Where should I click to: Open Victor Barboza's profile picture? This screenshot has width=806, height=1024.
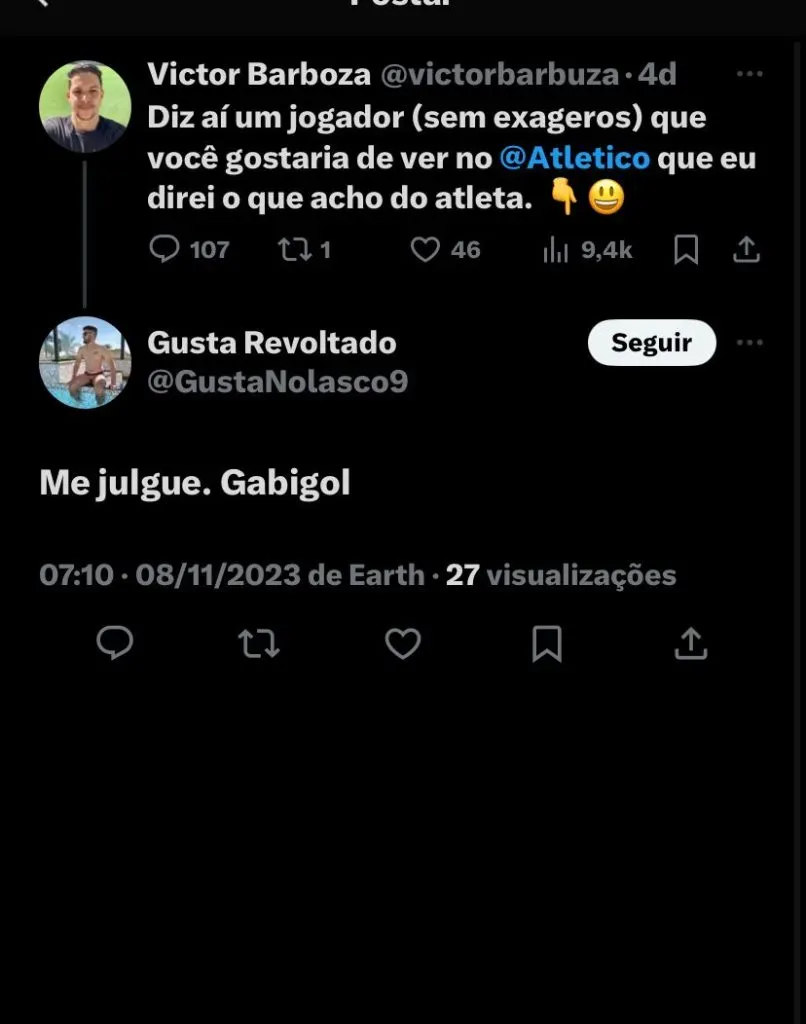[x=85, y=106]
